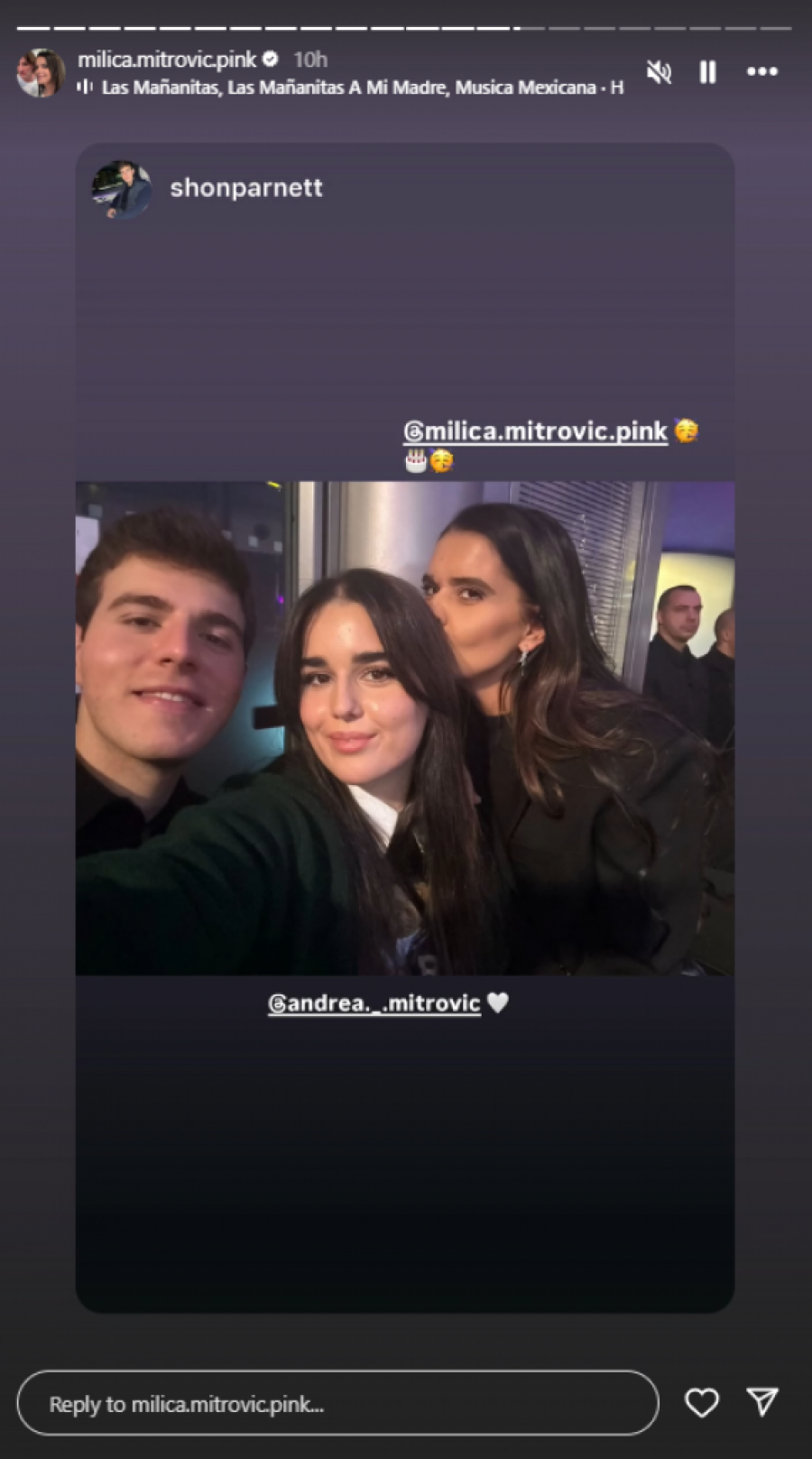
Task: Open the three-dot more options menu
Action: [762, 72]
